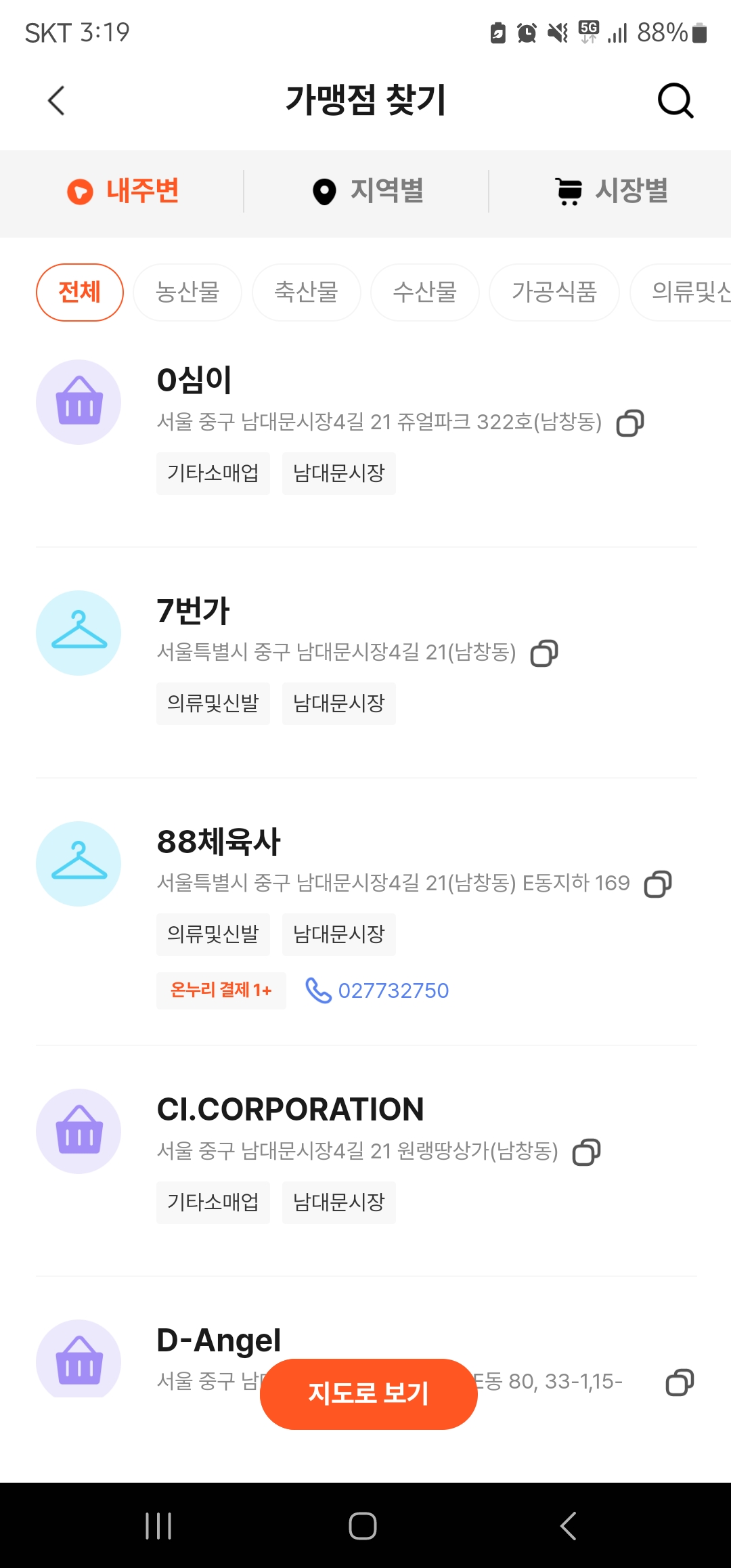
Task: Copy the 88체육사 store address
Action: click(659, 883)
